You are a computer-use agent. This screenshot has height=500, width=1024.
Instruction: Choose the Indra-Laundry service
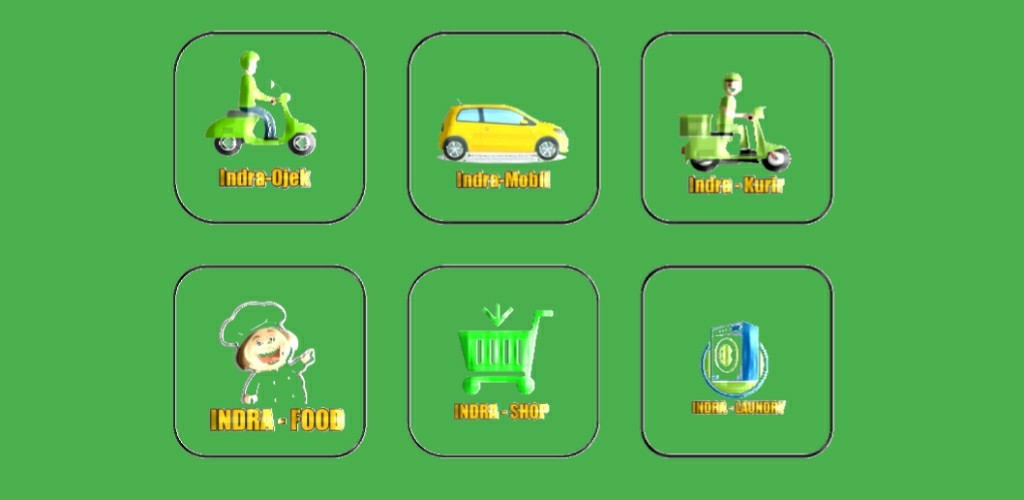(736, 361)
